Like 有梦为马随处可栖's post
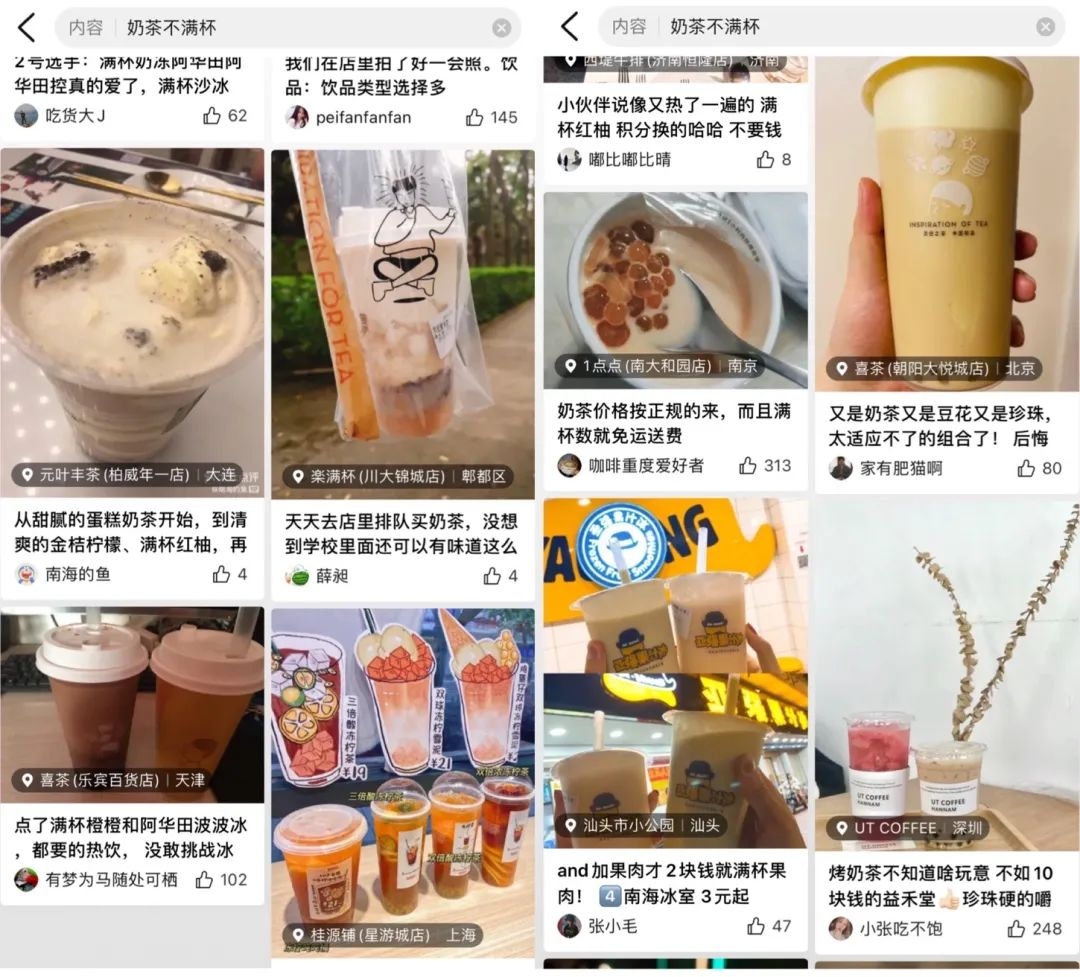This screenshot has height=977, width=1080. point(205,880)
